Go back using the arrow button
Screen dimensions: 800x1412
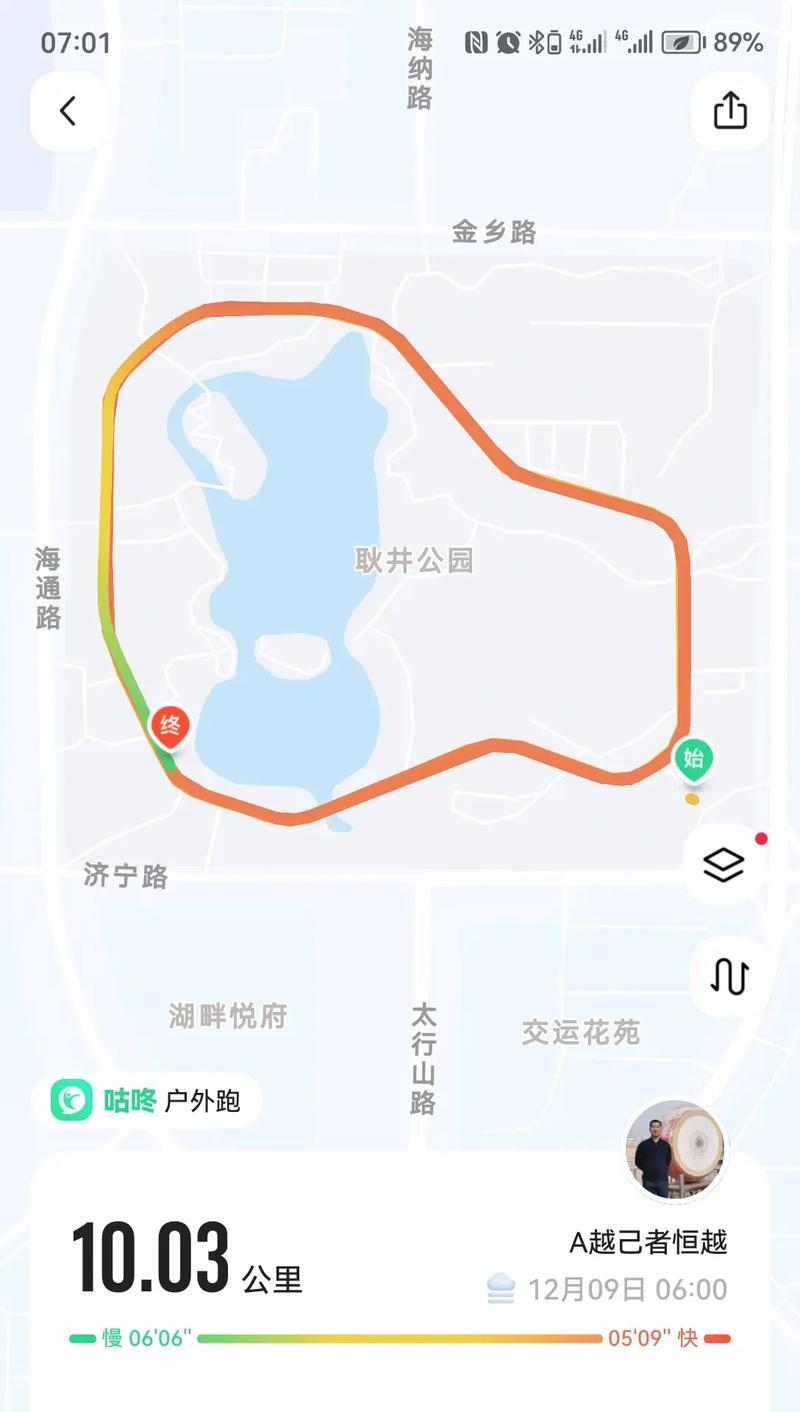(x=68, y=111)
